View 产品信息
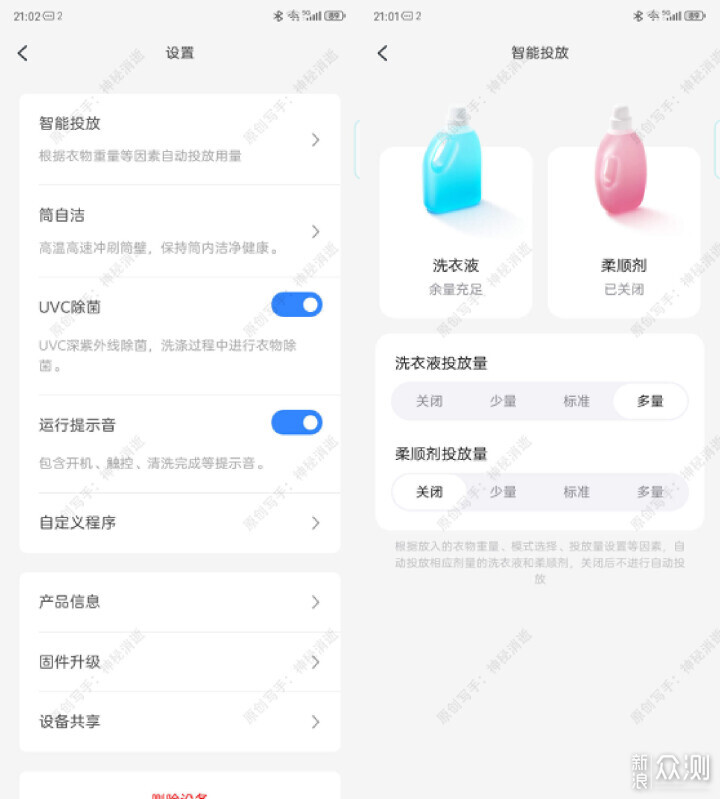The image size is (720, 799). [180, 602]
